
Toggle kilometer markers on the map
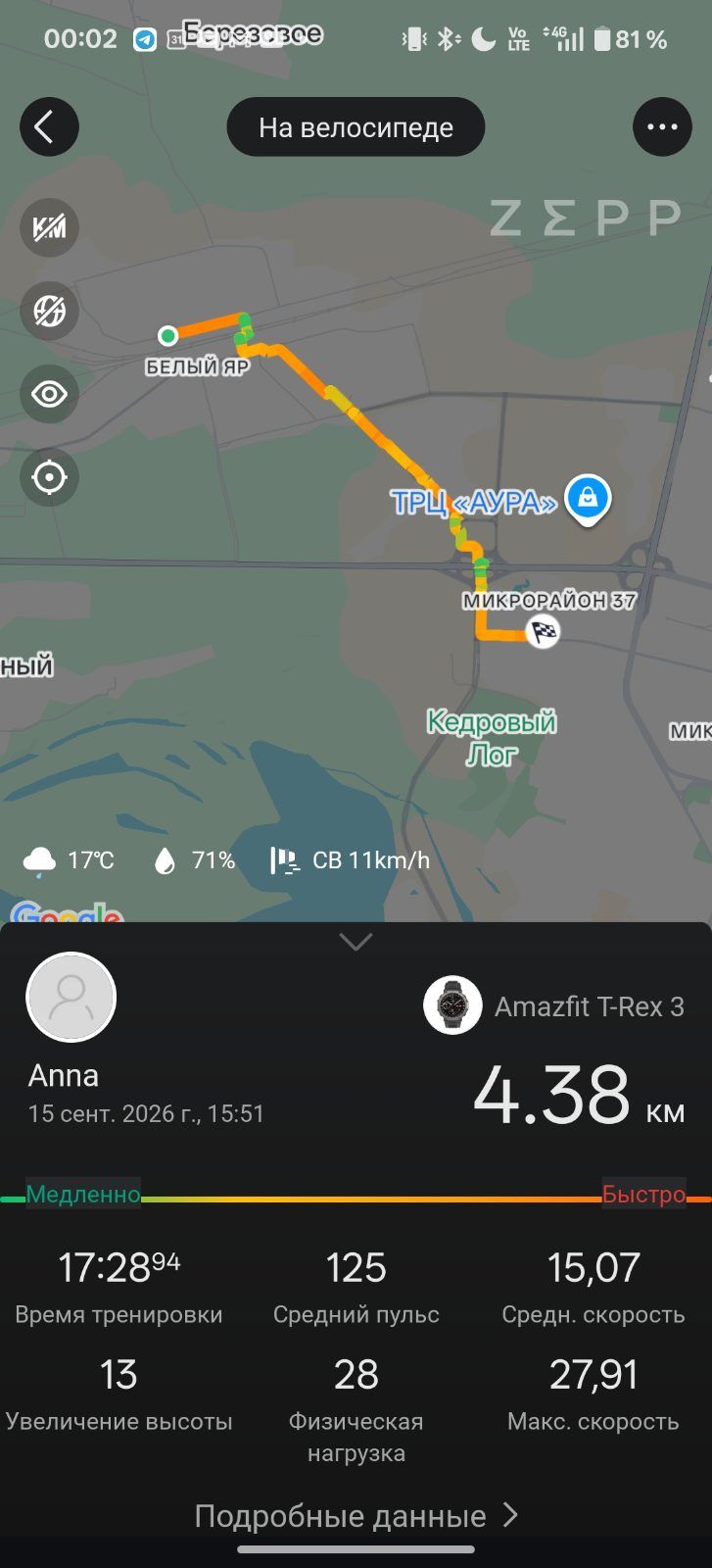[x=49, y=227]
